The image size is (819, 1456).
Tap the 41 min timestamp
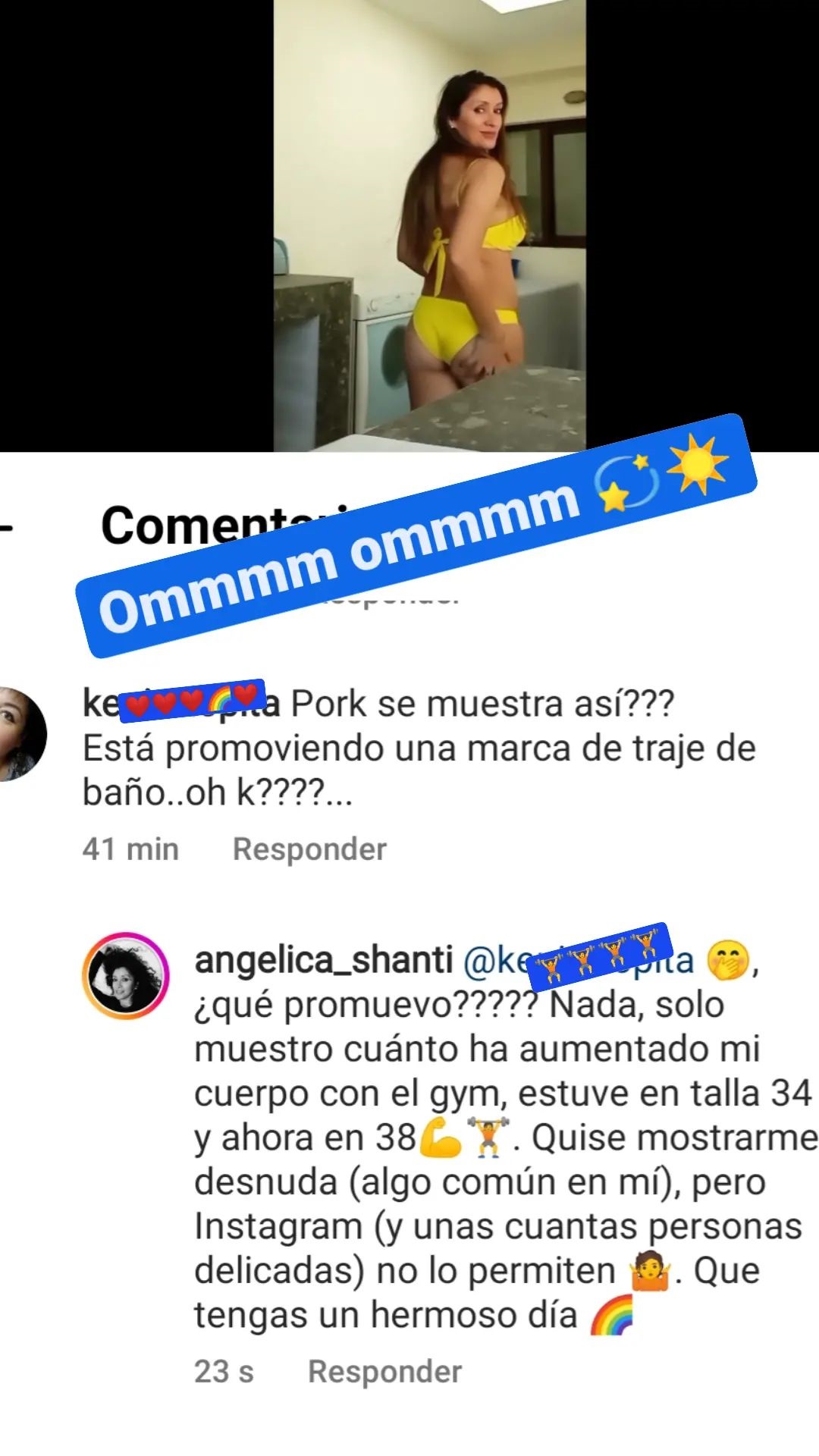point(129,849)
